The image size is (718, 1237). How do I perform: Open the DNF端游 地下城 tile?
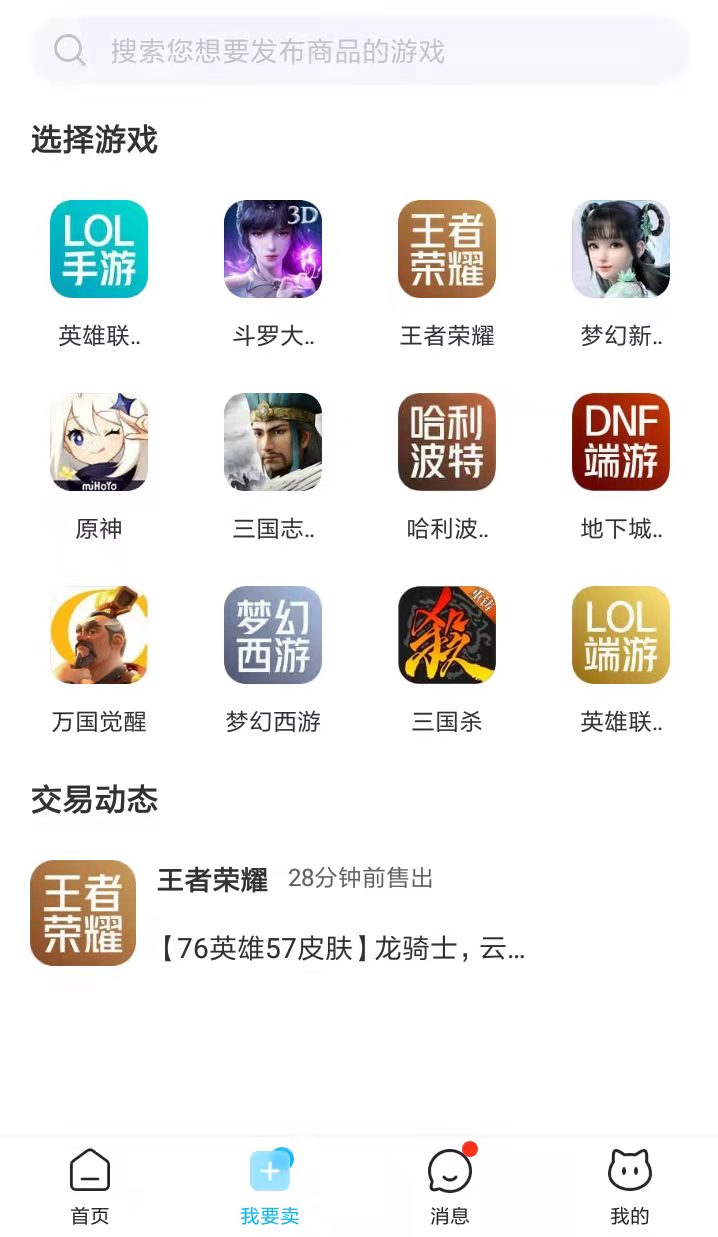pos(621,442)
